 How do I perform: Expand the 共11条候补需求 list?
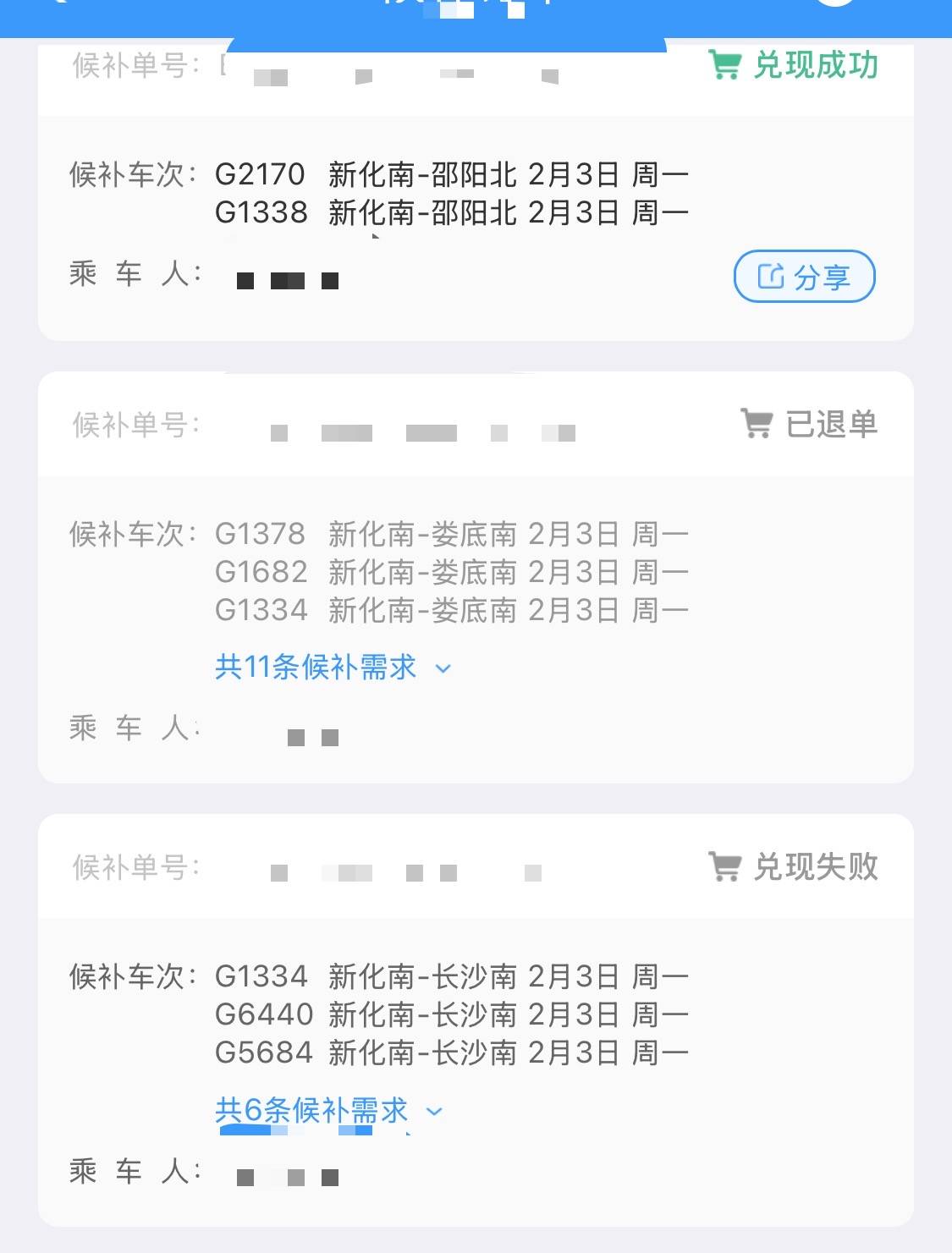316,668
